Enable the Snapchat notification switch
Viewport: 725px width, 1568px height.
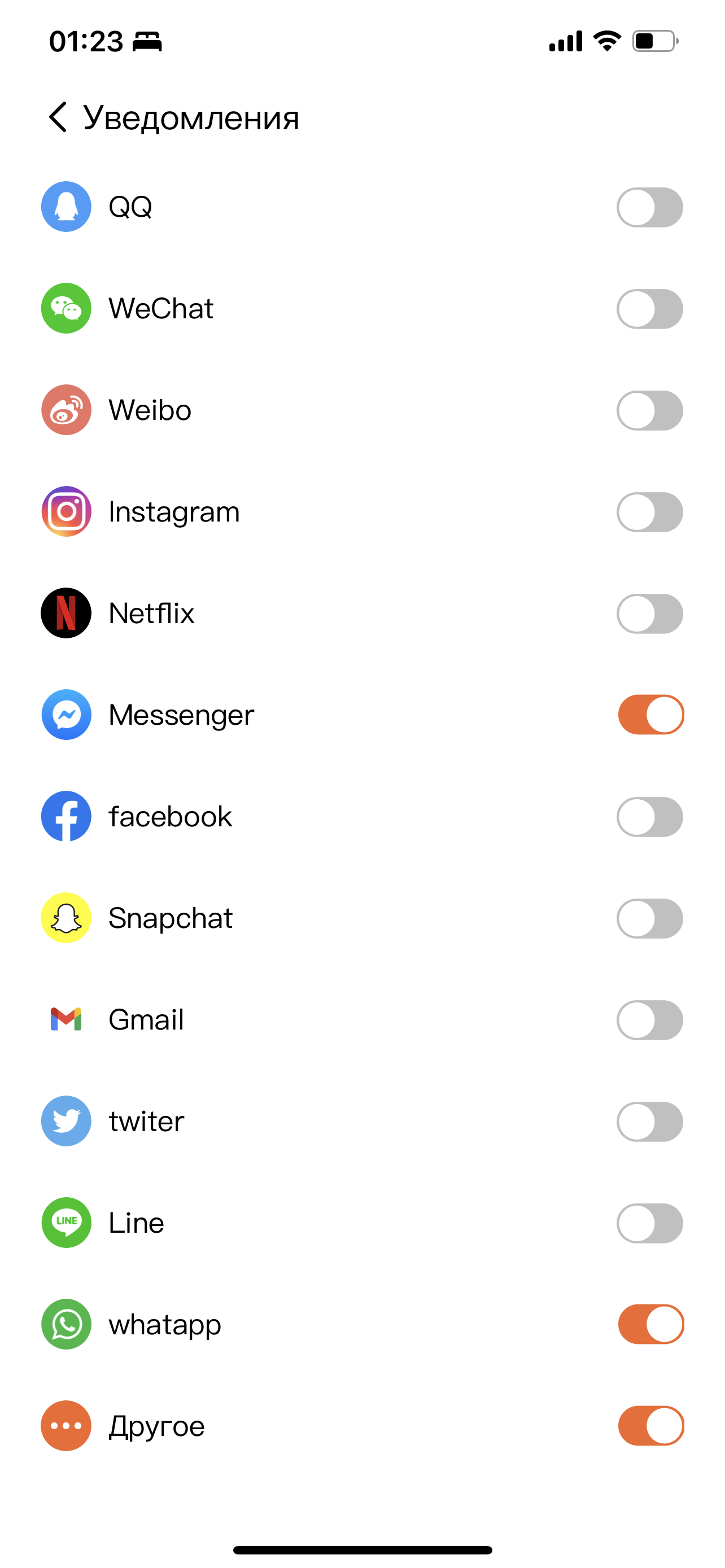649,918
